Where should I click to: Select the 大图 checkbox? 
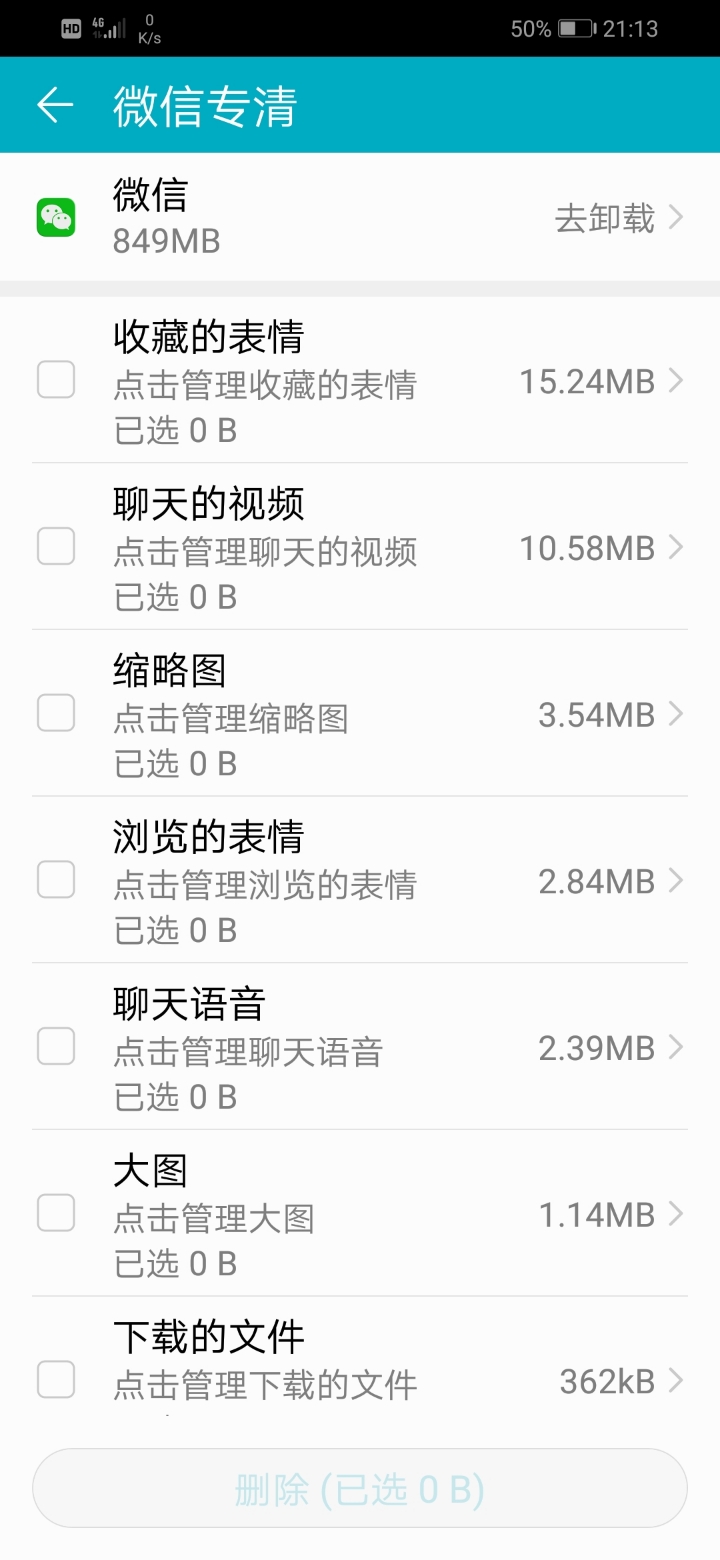[55, 1213]
